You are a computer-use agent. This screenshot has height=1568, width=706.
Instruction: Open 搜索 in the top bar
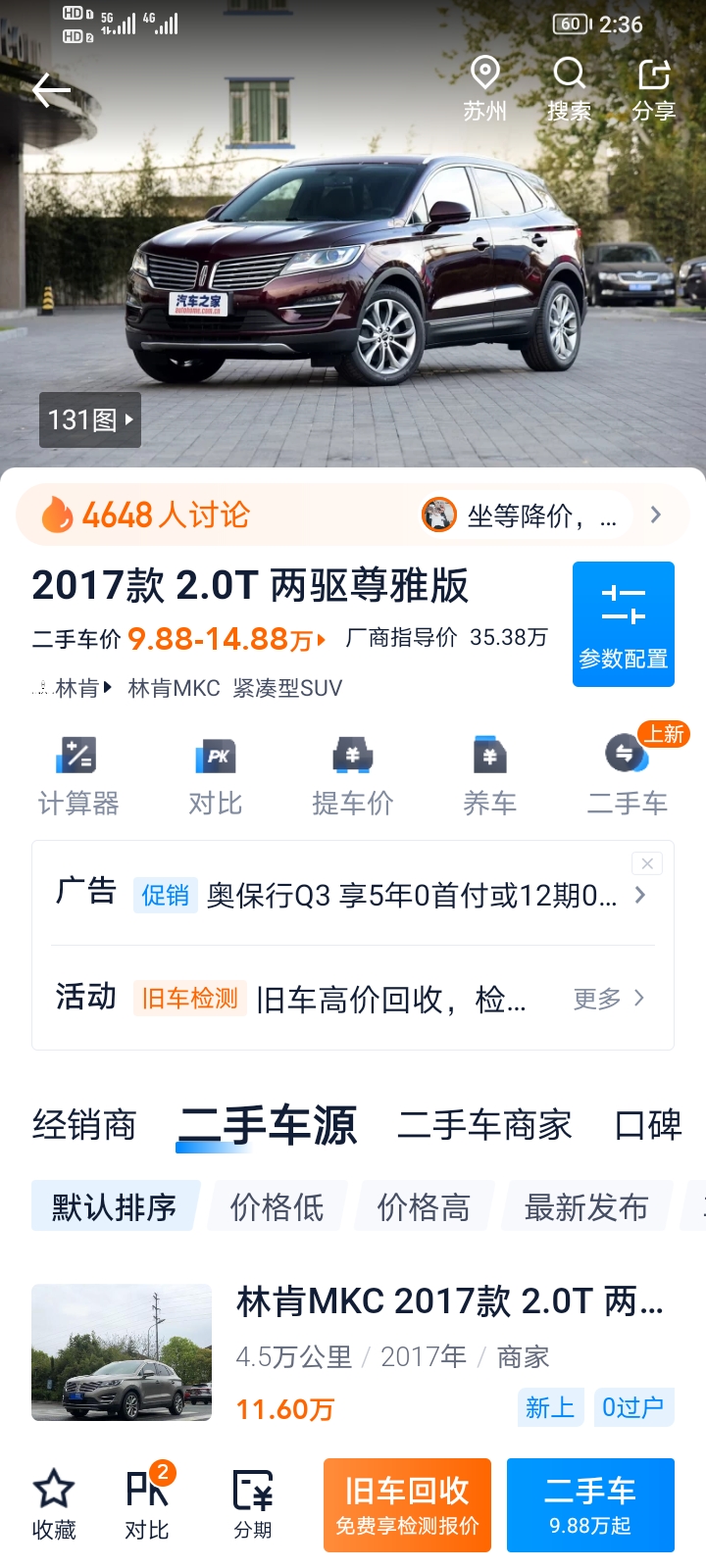click(570, 89)
